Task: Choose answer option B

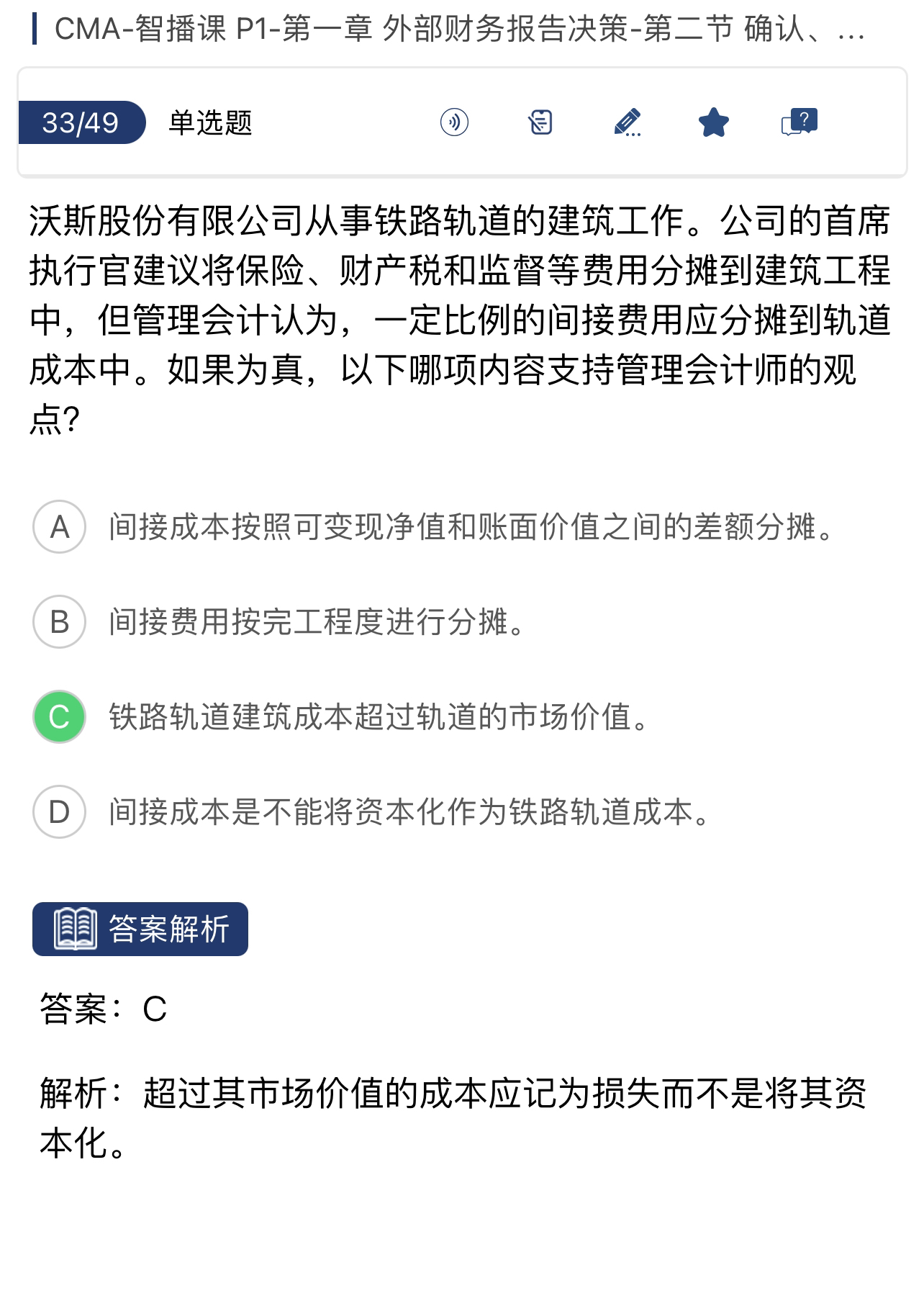Action: [x=60, y=621]
